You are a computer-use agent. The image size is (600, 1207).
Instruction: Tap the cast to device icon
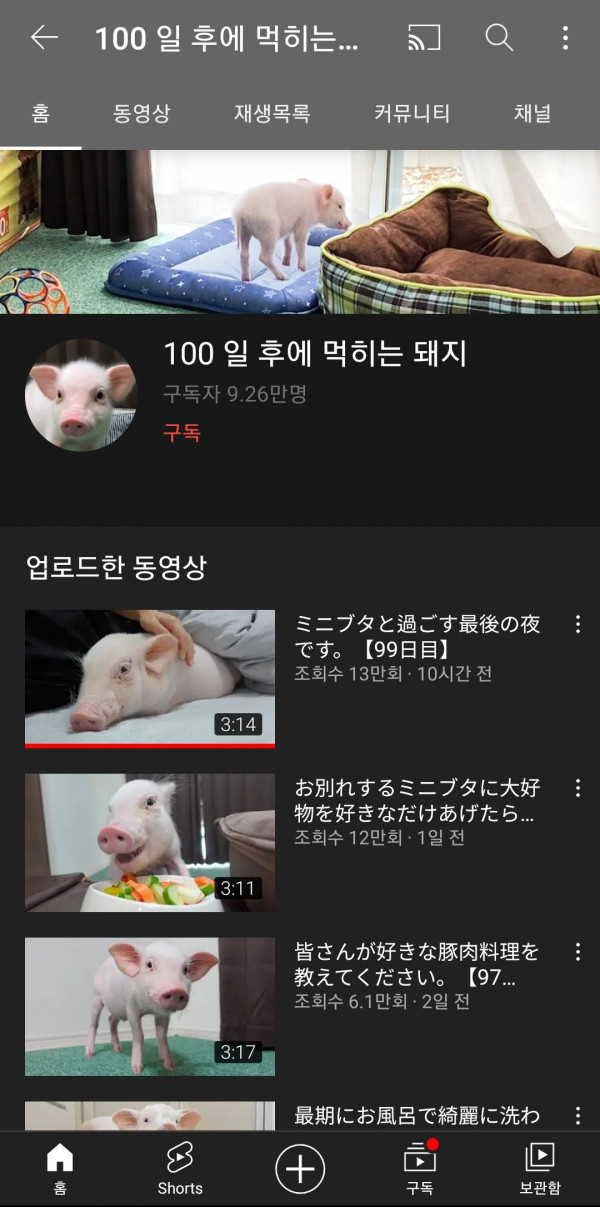coord(424,39)
